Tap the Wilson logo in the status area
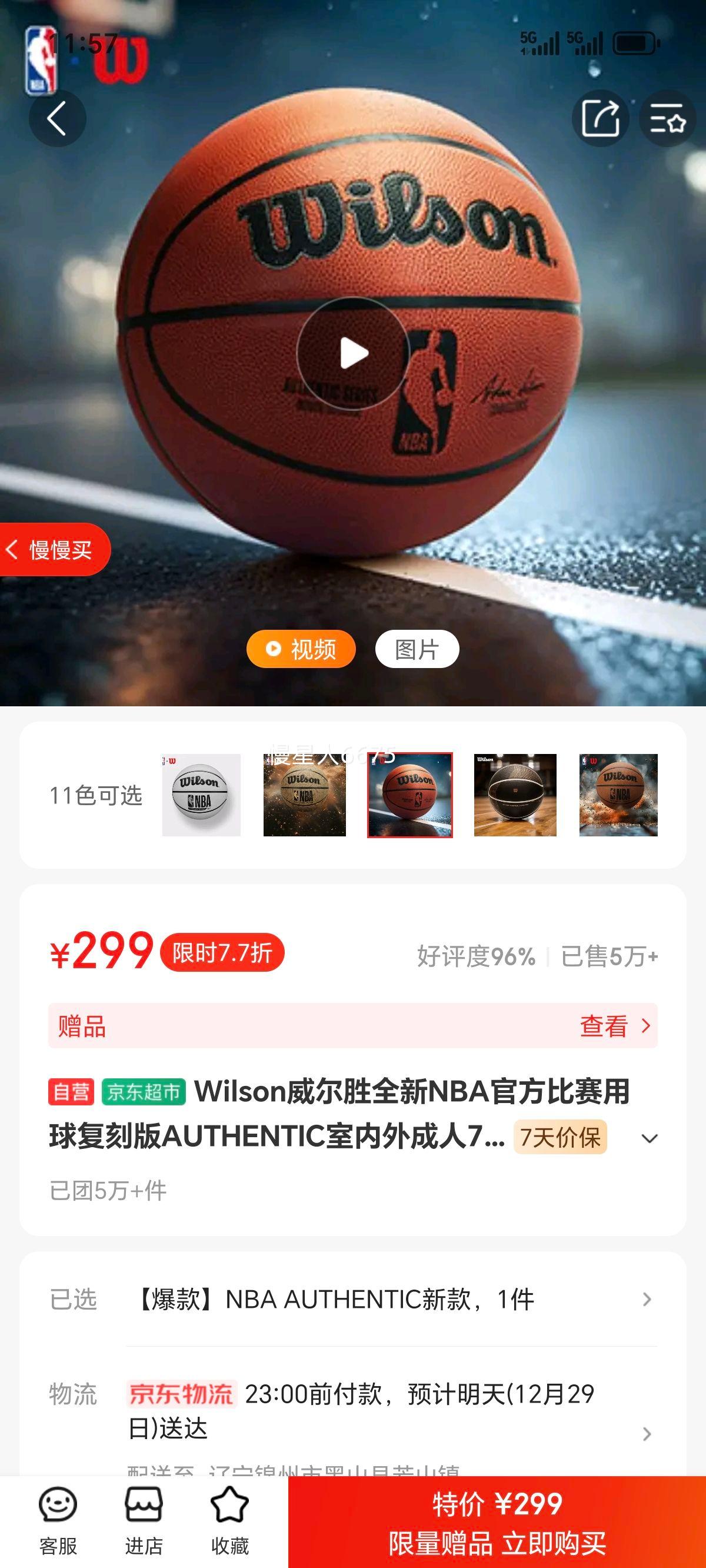The image size is (706, 1568). [x=124, y=58]
